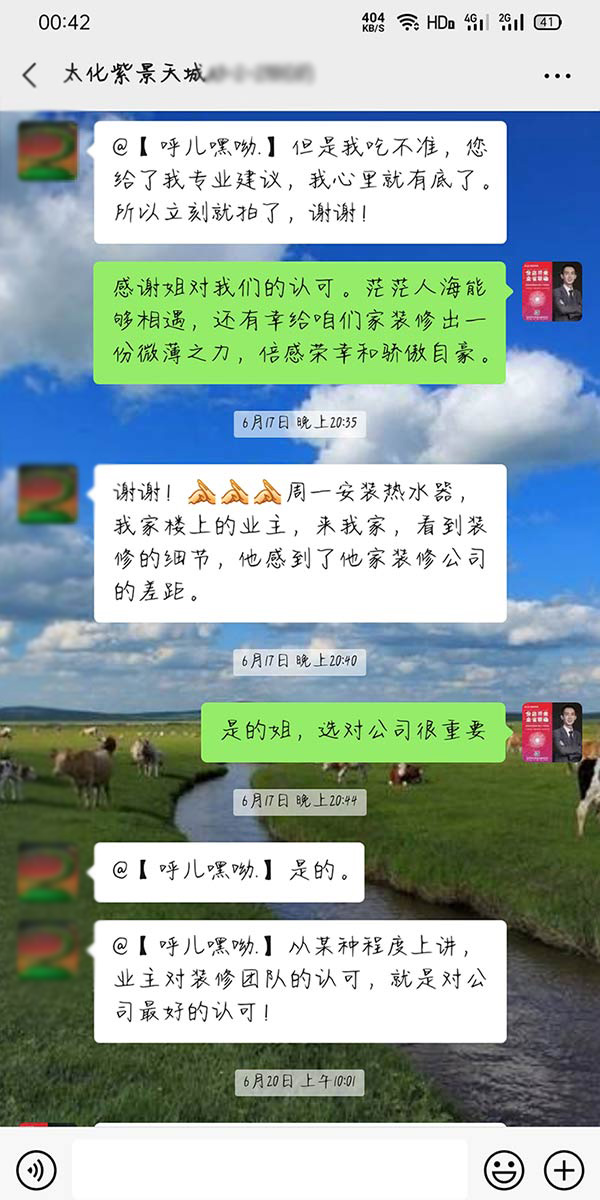Open avatar beside the 但是我吃不准 message
Screen dimensions: 600x1200
click(48, 151)
